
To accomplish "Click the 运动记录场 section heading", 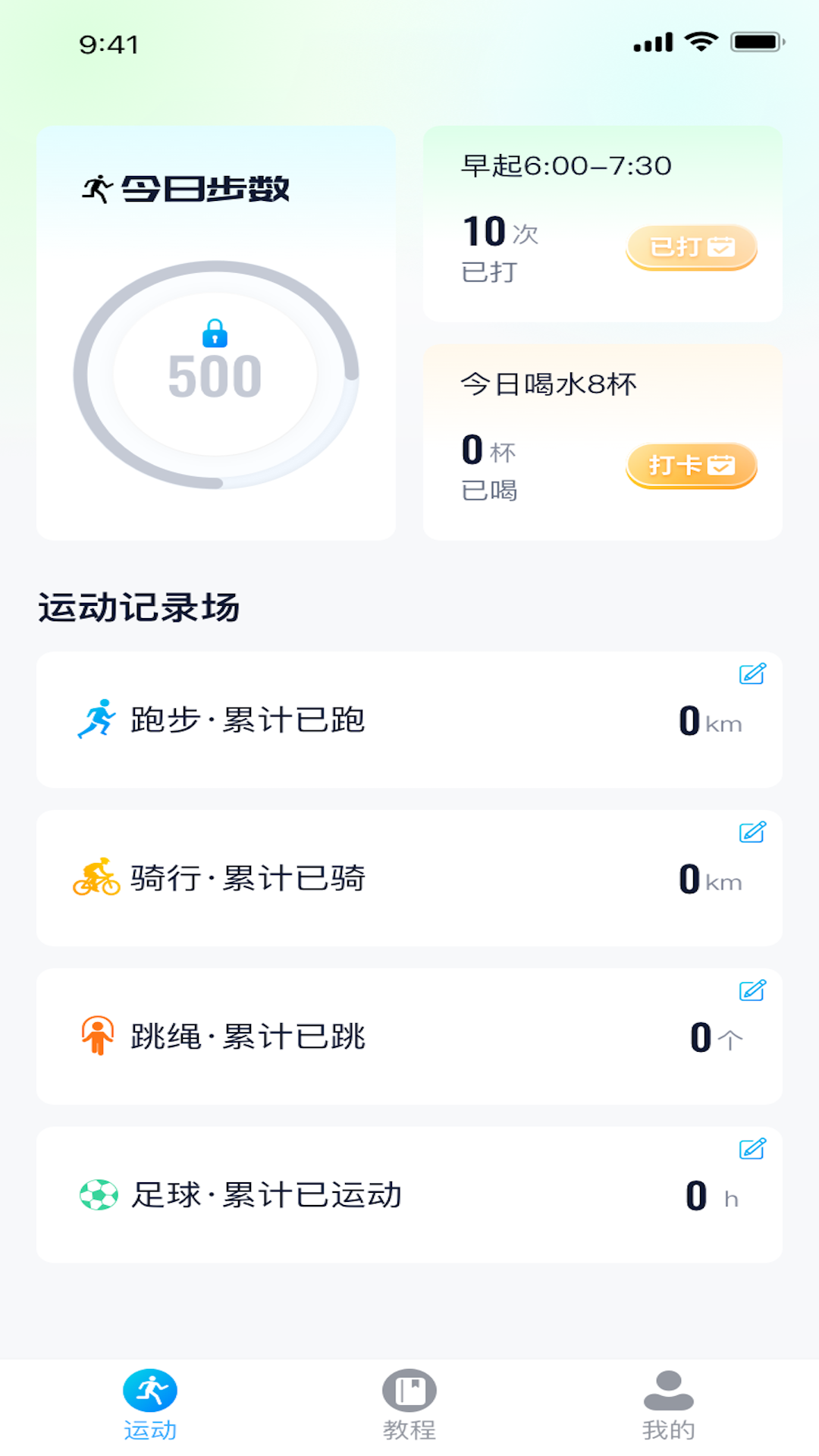I will (138, 604).
